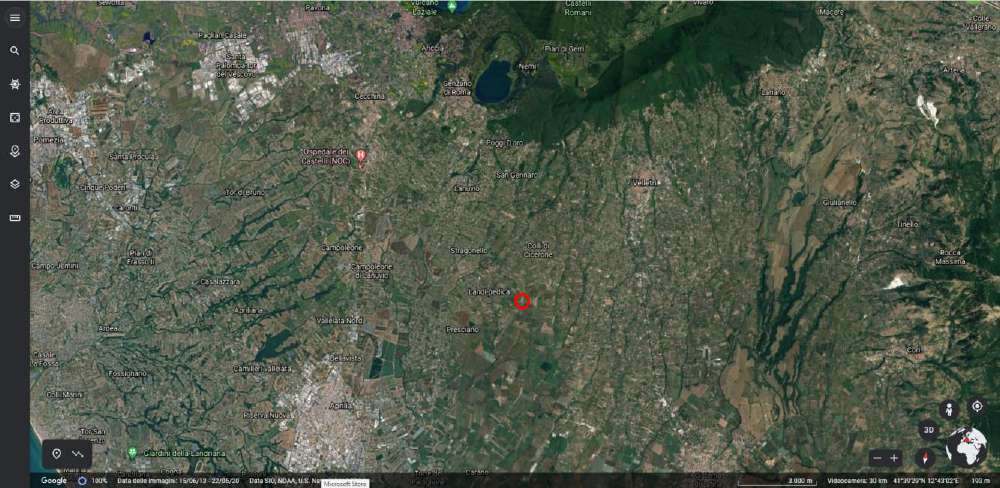Viewport: 1000px width, 488px height.
Task: Open the hamburger main menu
Action: [x=14, y=17]
